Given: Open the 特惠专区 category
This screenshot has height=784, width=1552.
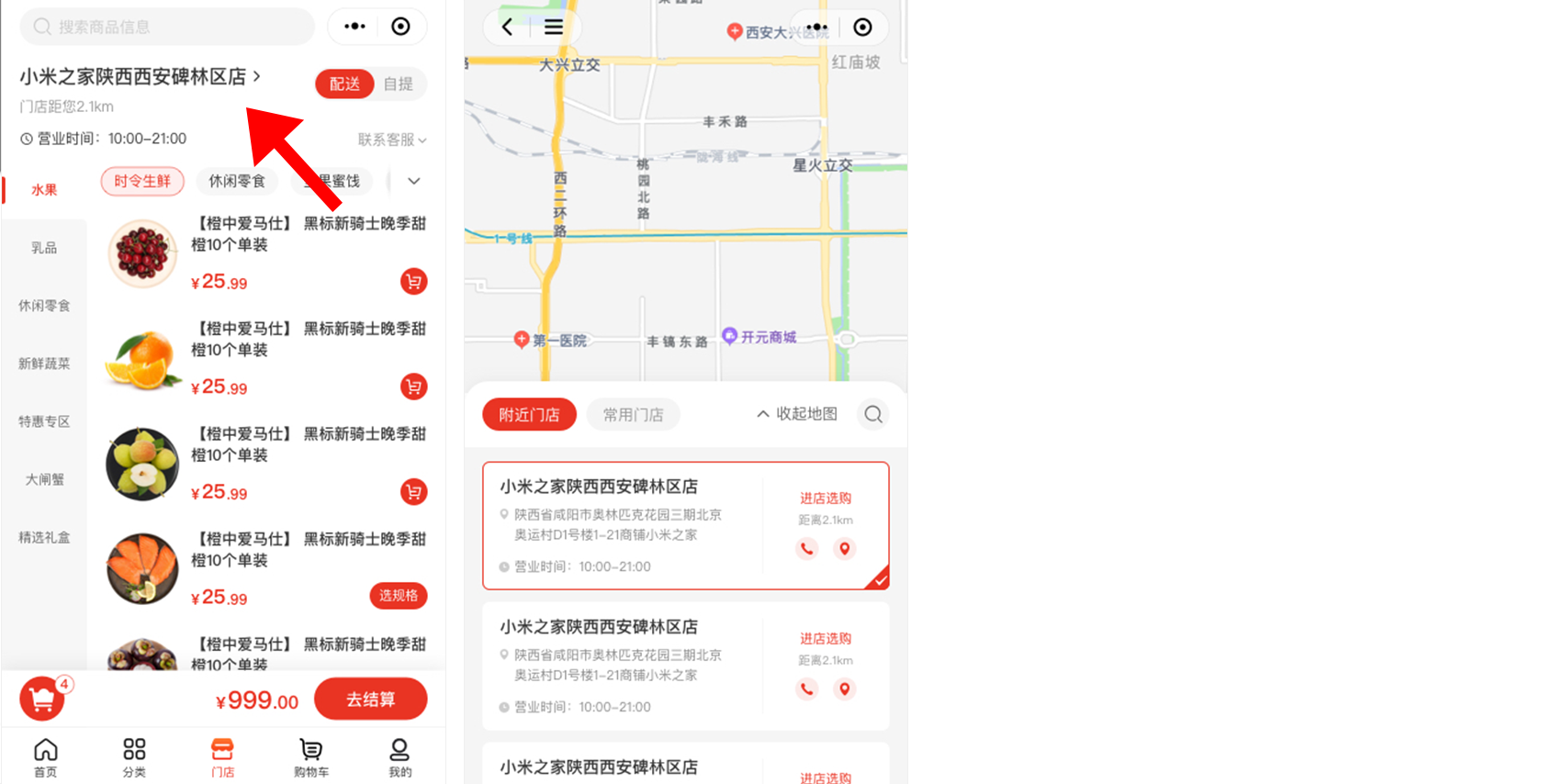Looking at the screenshot, I should [x=44, y=421].
